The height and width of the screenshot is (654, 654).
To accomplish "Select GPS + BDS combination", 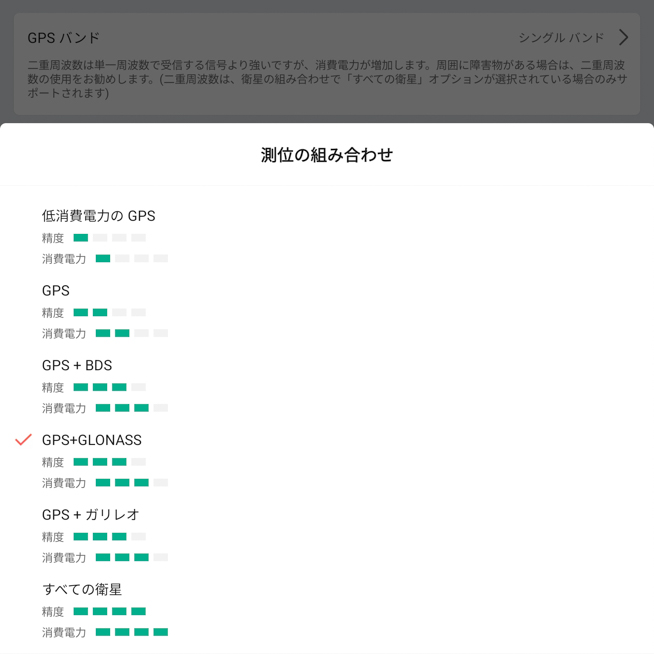I will (x=77, y=365).
